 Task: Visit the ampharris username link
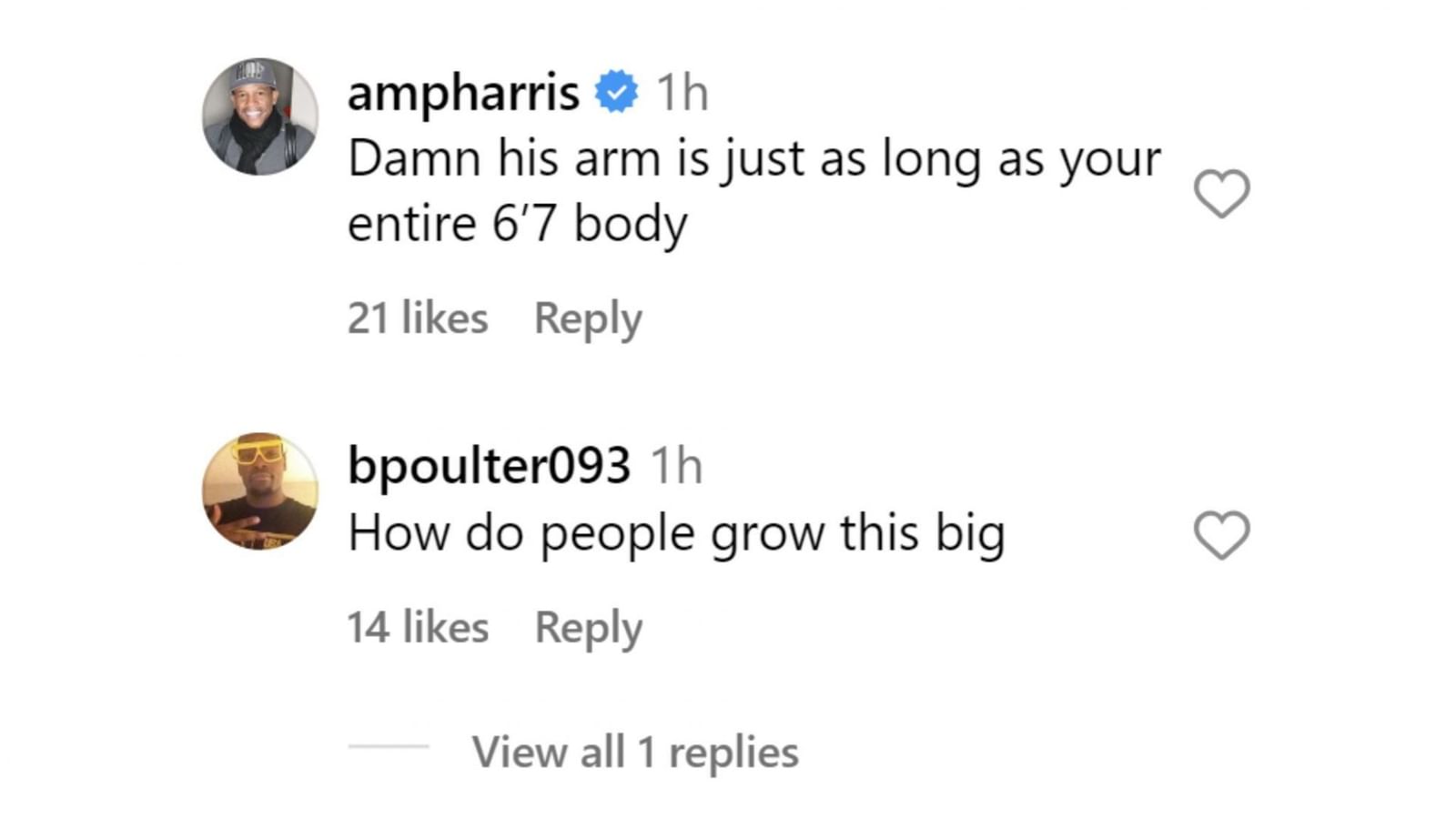point(463,92)
